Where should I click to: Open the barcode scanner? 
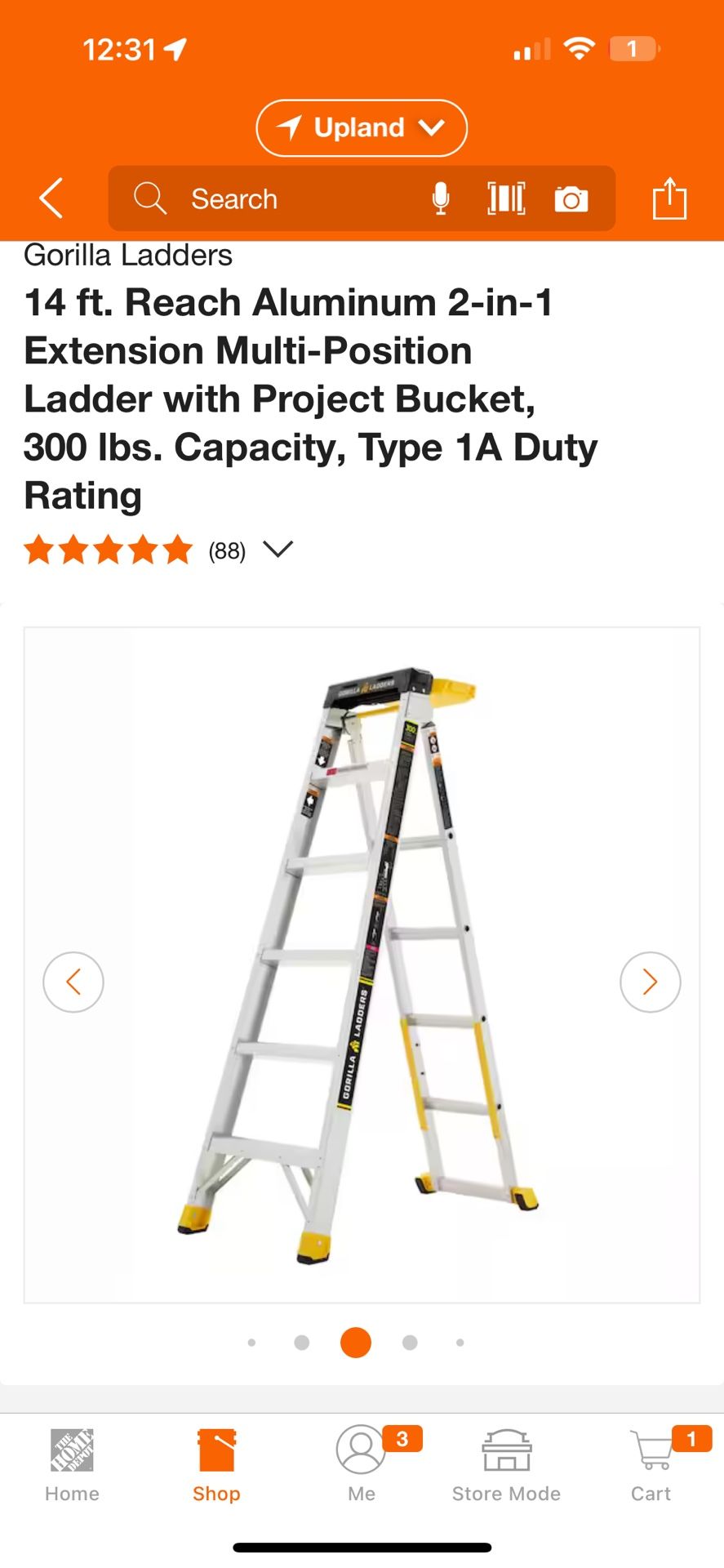click(x=506, y=198)
